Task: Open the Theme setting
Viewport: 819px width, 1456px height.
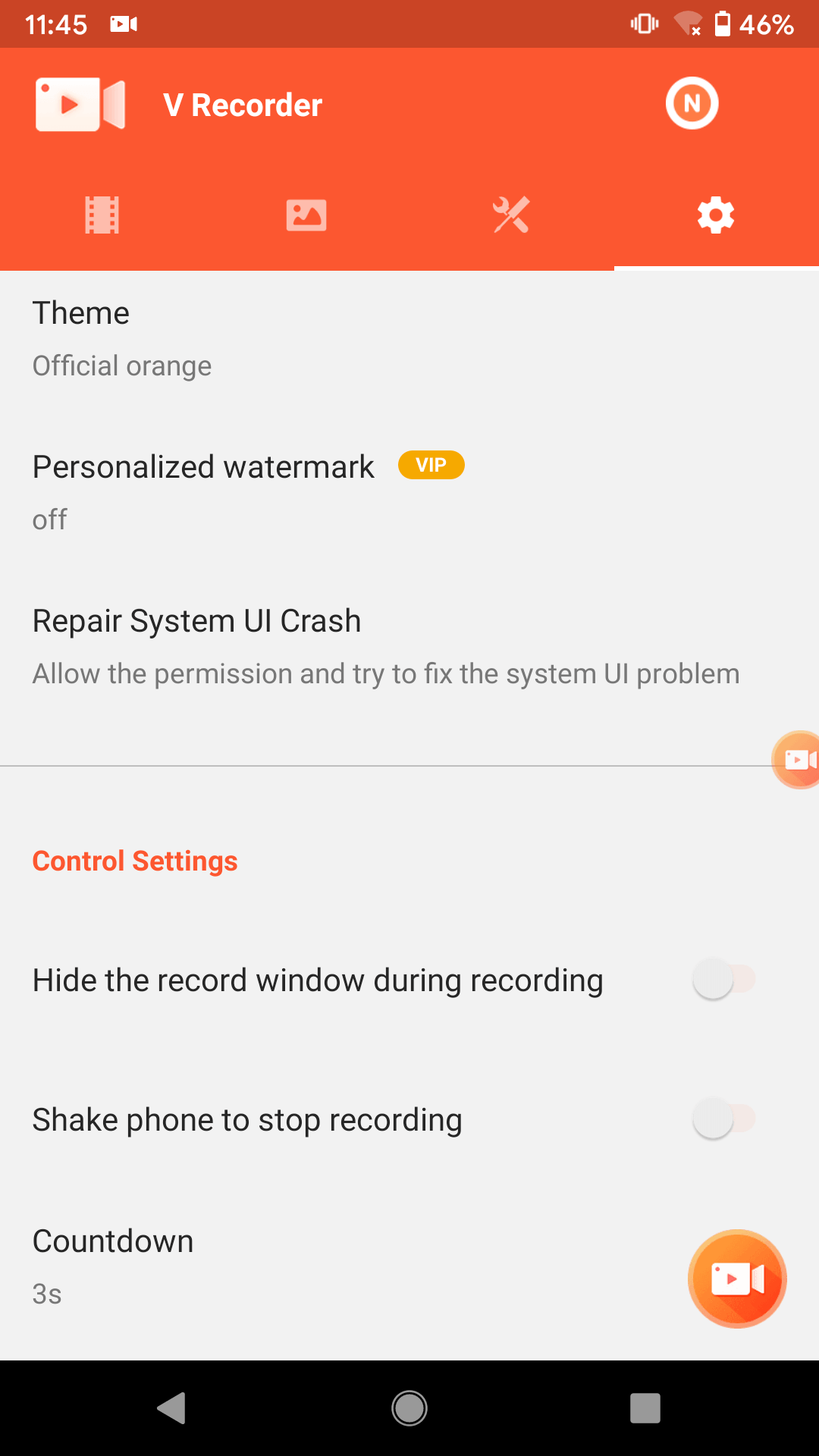Action: coord(409,339)
